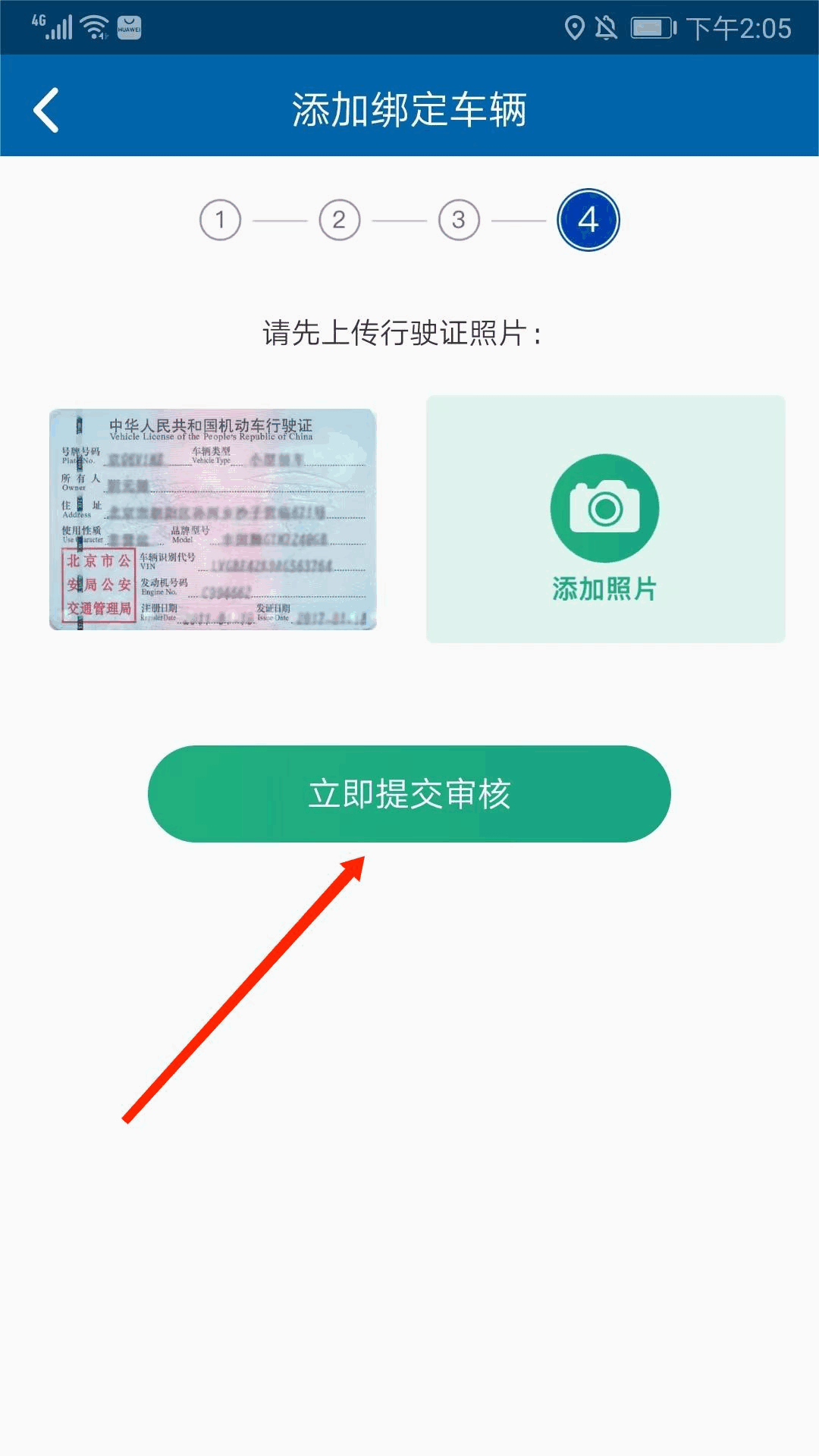The image size is (819, 1456).
Task: Open the uploaded driving license photo
Action: point(213,519)
